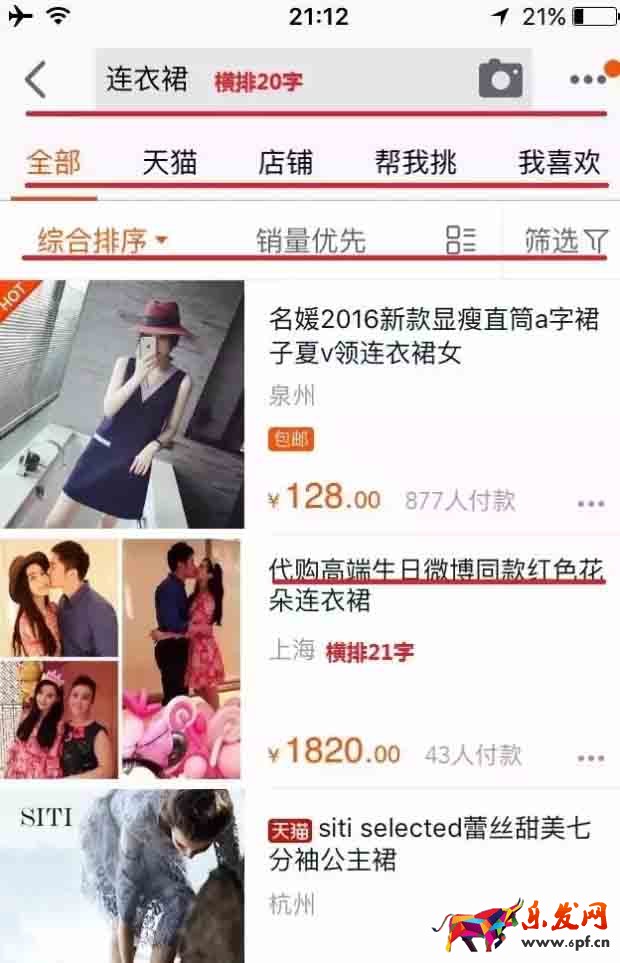Open the 代购高端生日微博同款红色花朵连衣裙 listing
620x963 pixels.
436,584
